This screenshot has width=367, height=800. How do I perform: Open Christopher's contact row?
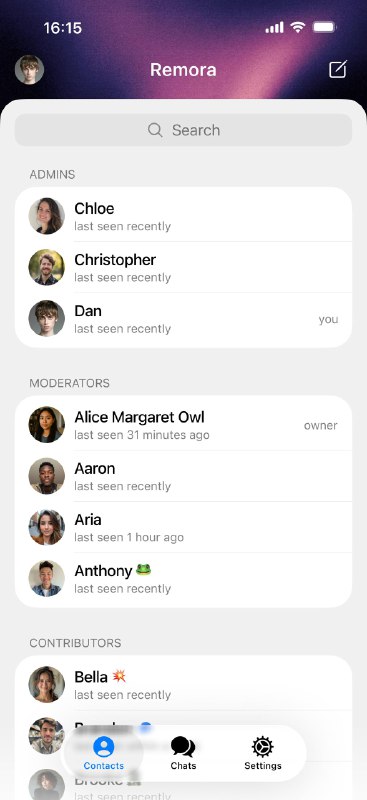click(183, 267)
